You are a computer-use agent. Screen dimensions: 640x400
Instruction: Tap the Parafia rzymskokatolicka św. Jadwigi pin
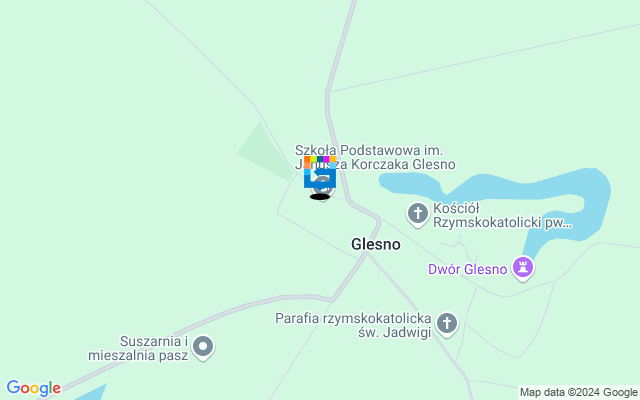(x=447, y=323)
